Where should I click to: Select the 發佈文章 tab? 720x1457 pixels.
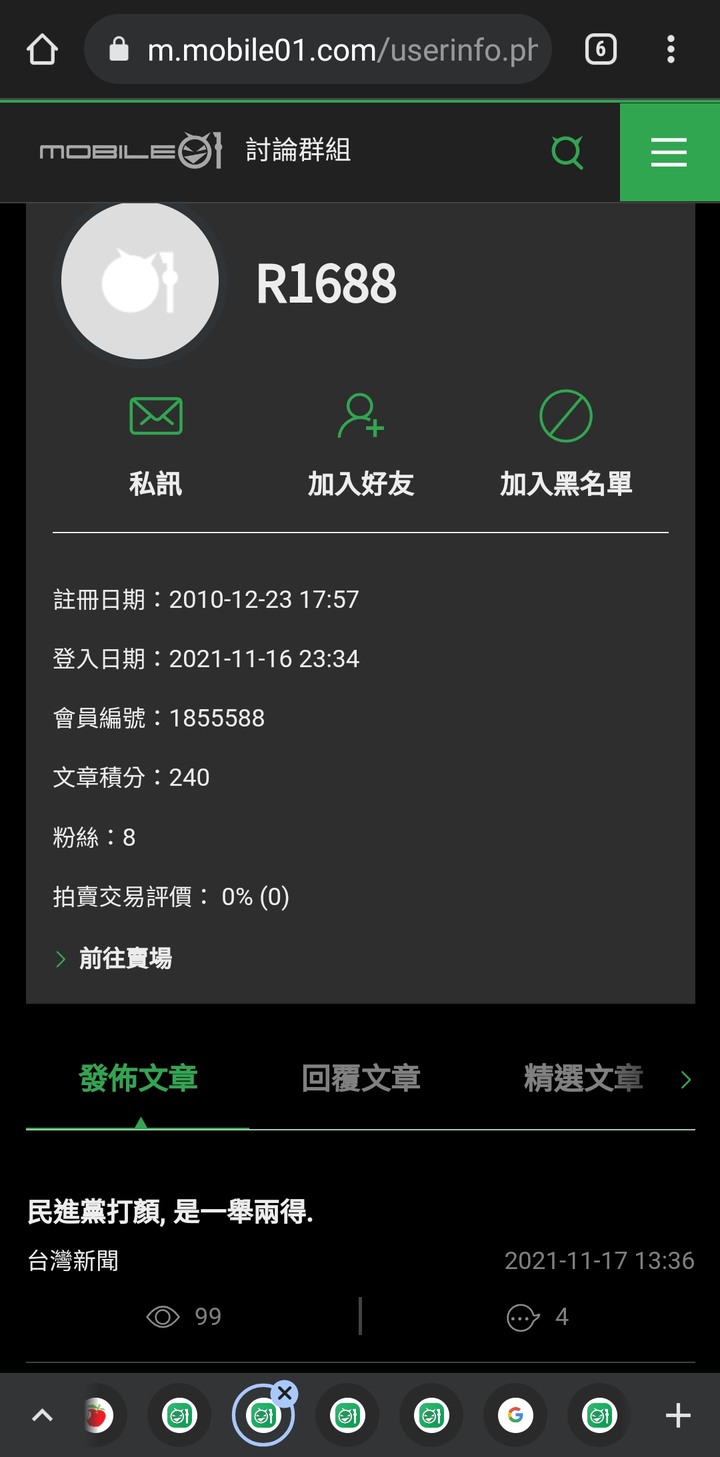(138, 1078)
